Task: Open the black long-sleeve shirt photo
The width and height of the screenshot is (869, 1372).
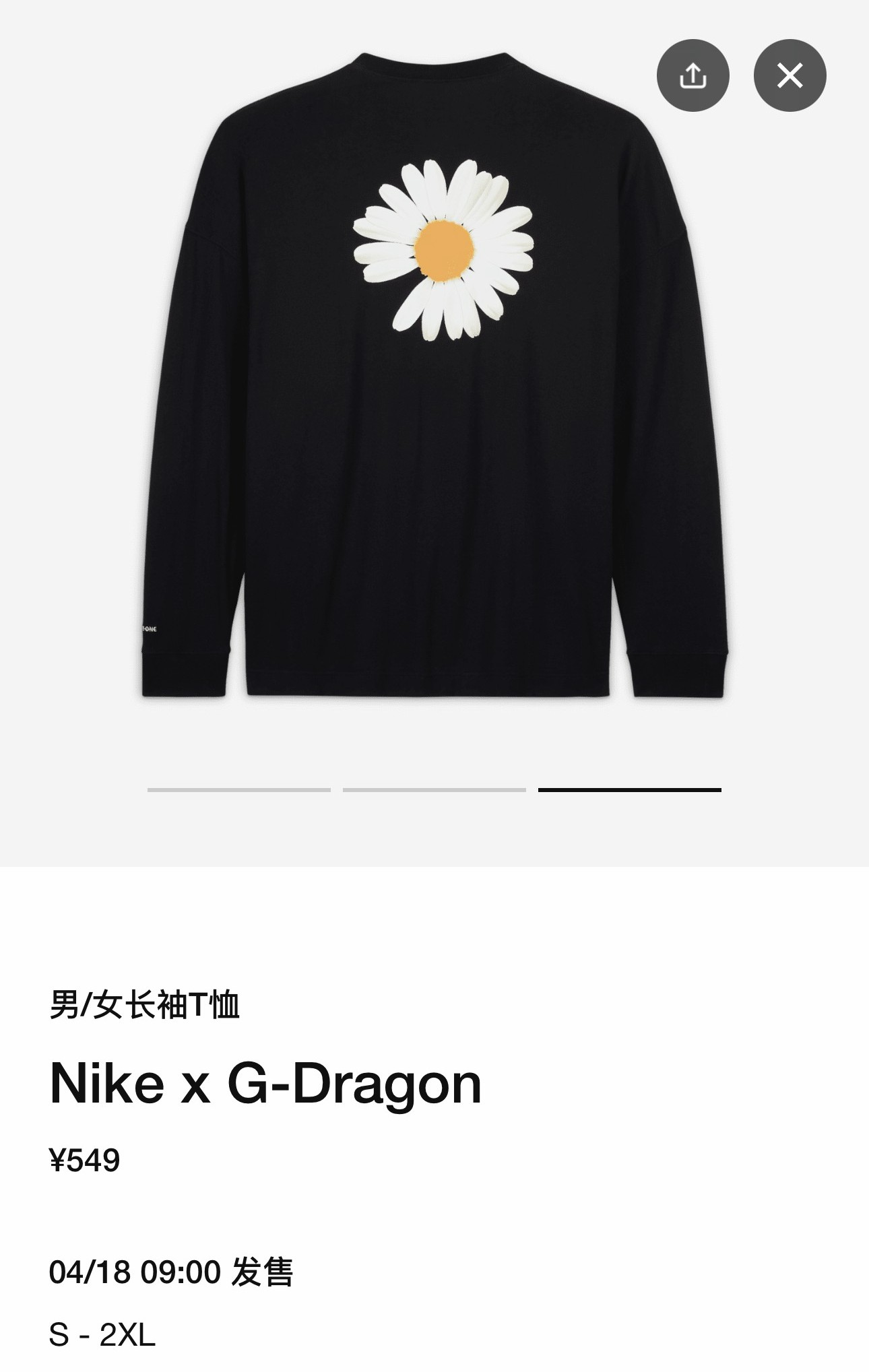Action: click(434, 377)
